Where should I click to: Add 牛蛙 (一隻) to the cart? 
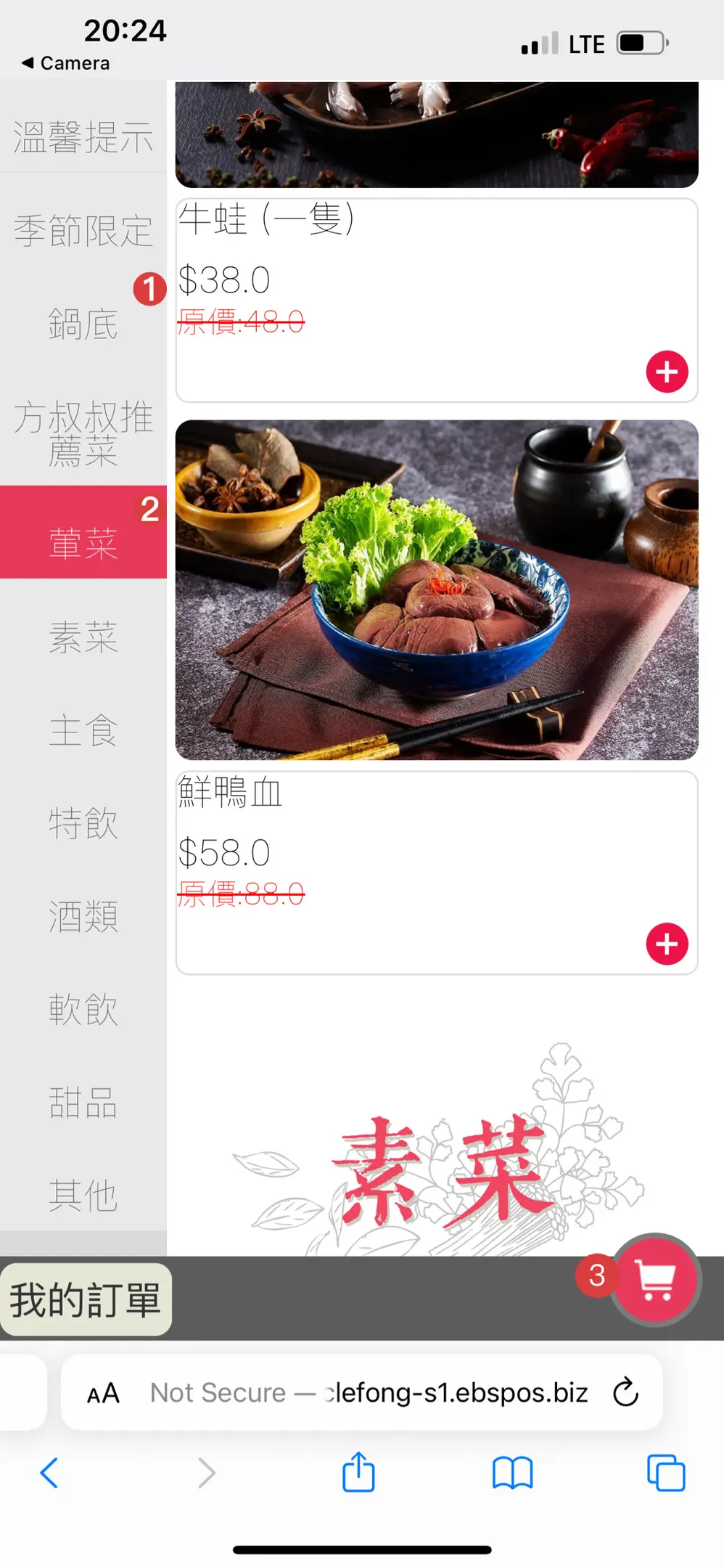pos(667,372)
